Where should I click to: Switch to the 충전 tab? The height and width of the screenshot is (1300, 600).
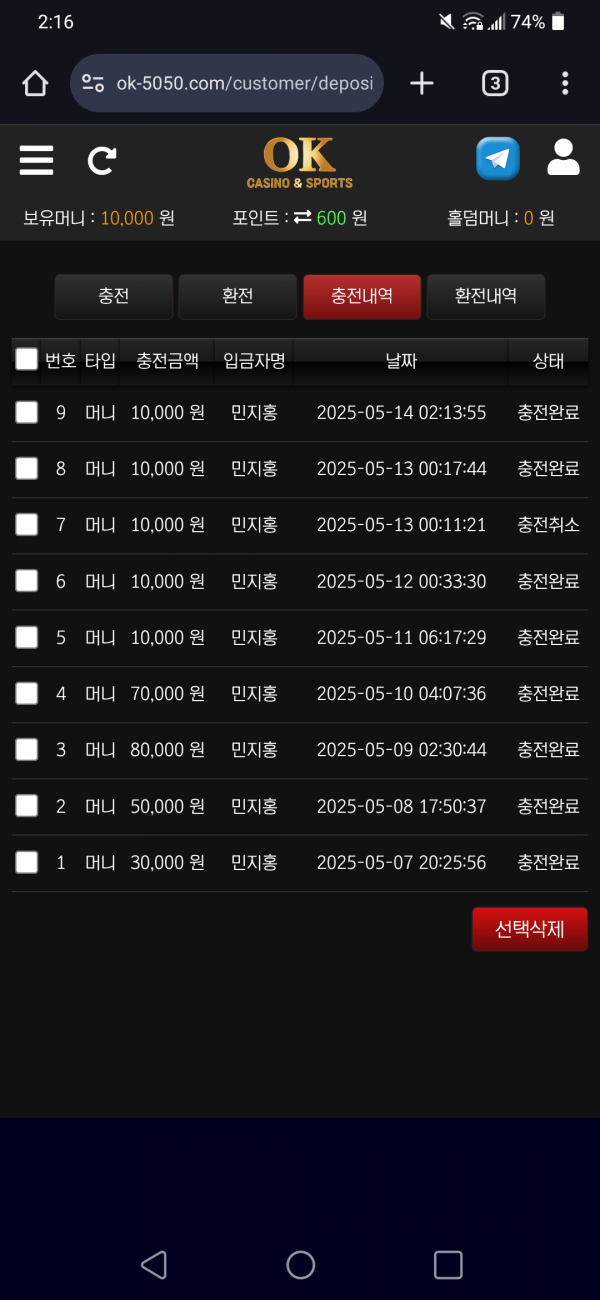tap(113, 297)
